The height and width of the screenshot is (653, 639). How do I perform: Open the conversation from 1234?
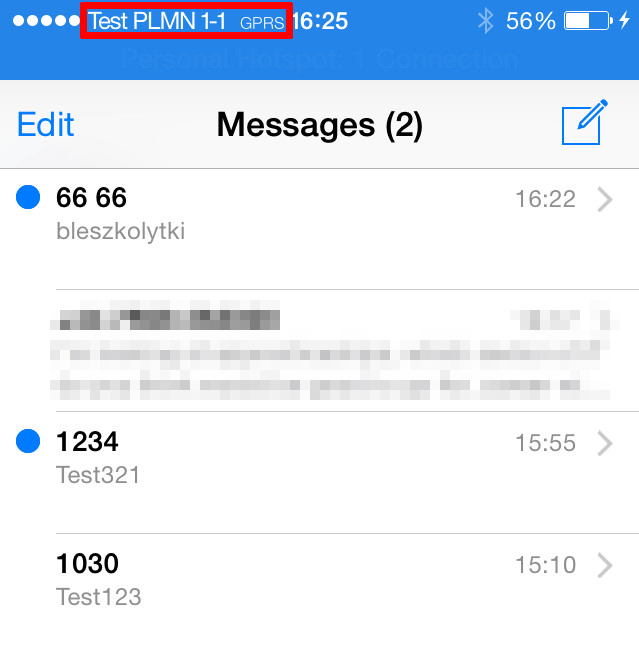320,457
